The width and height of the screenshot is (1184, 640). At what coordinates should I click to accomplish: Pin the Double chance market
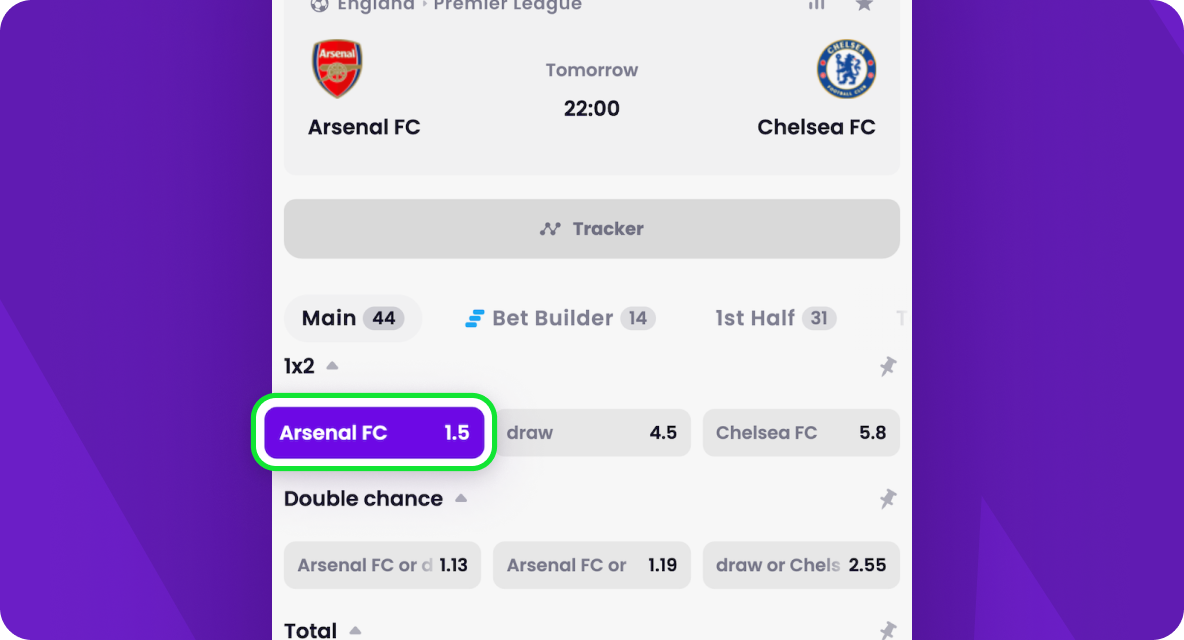tap(887, 499)
